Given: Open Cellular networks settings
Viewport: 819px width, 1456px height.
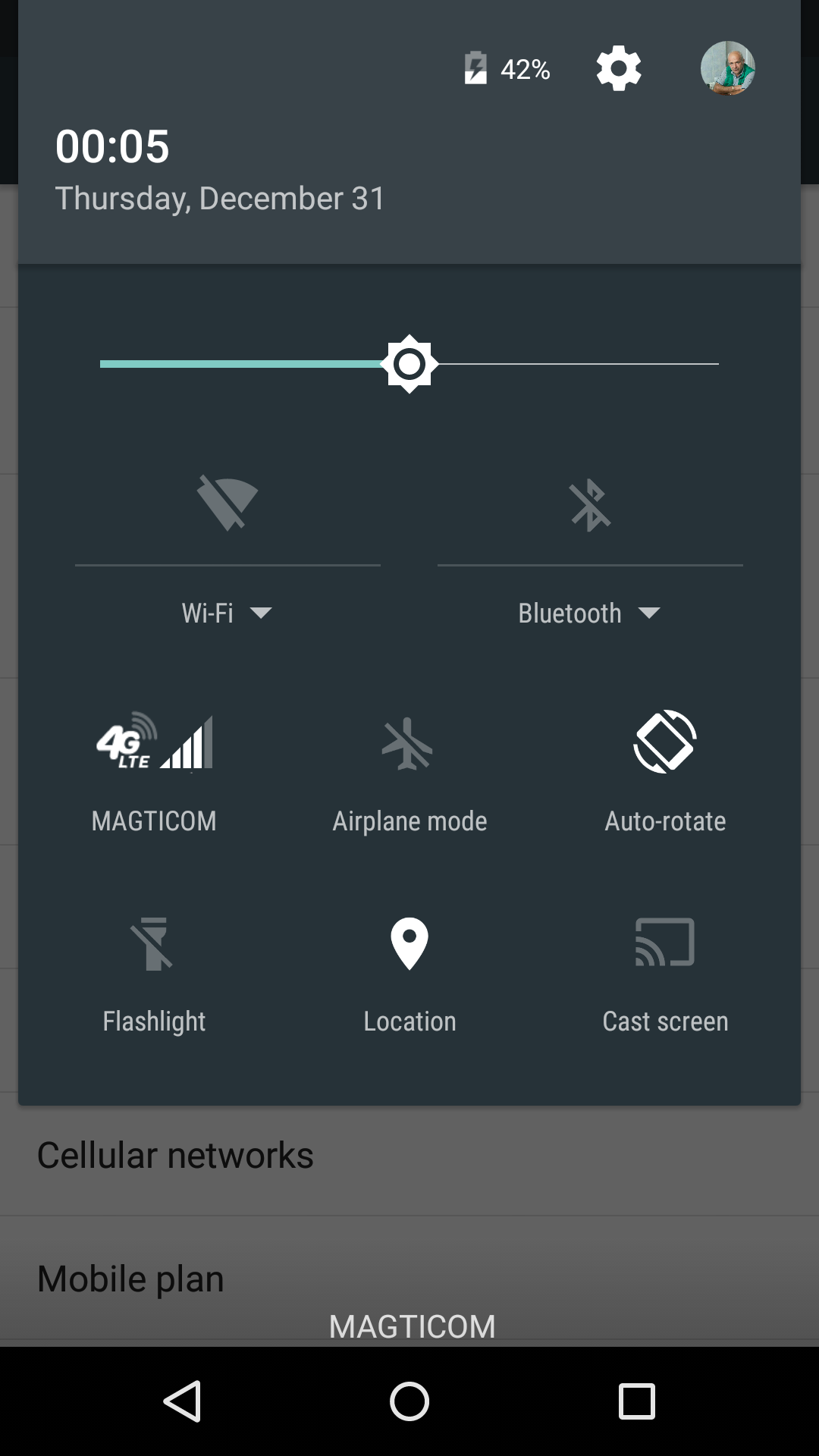Looking at the screenshot, I should point(177,1154).
